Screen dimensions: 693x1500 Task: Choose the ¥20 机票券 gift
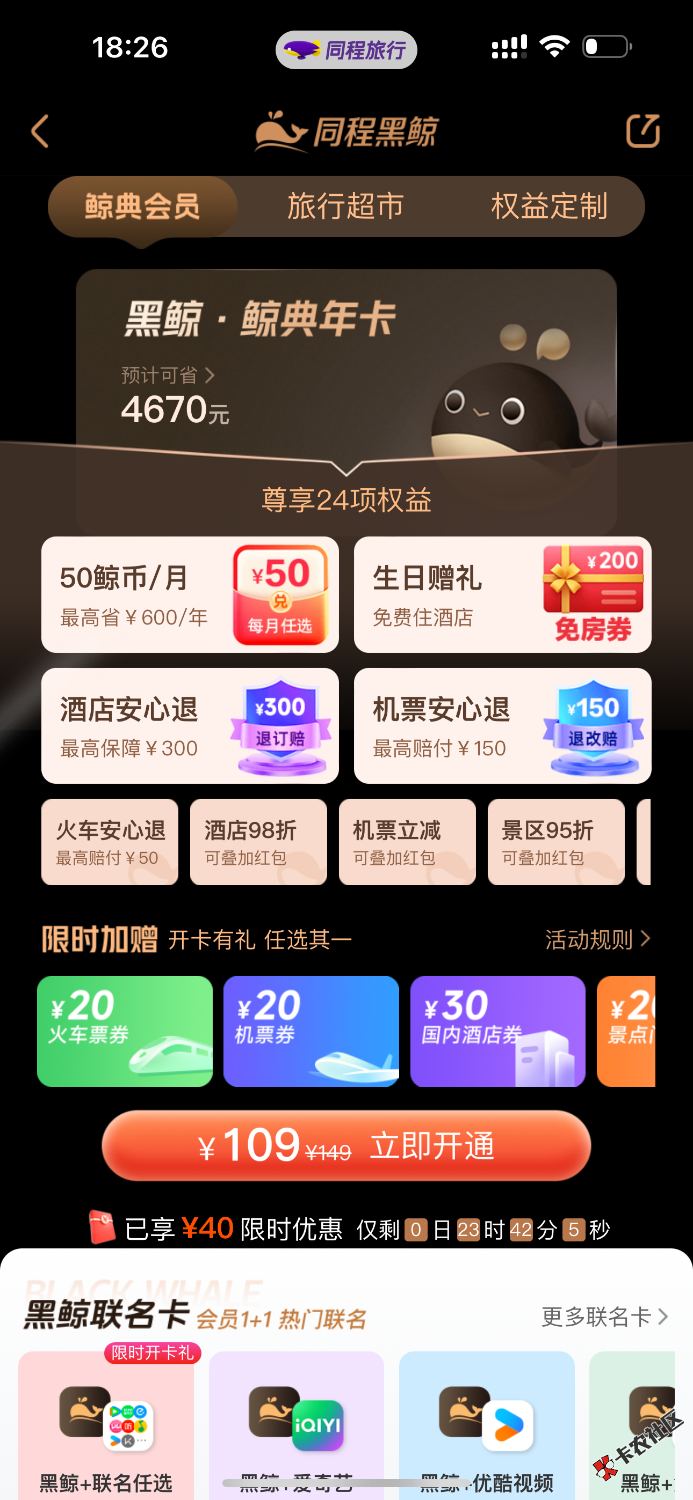point(311,1031)
